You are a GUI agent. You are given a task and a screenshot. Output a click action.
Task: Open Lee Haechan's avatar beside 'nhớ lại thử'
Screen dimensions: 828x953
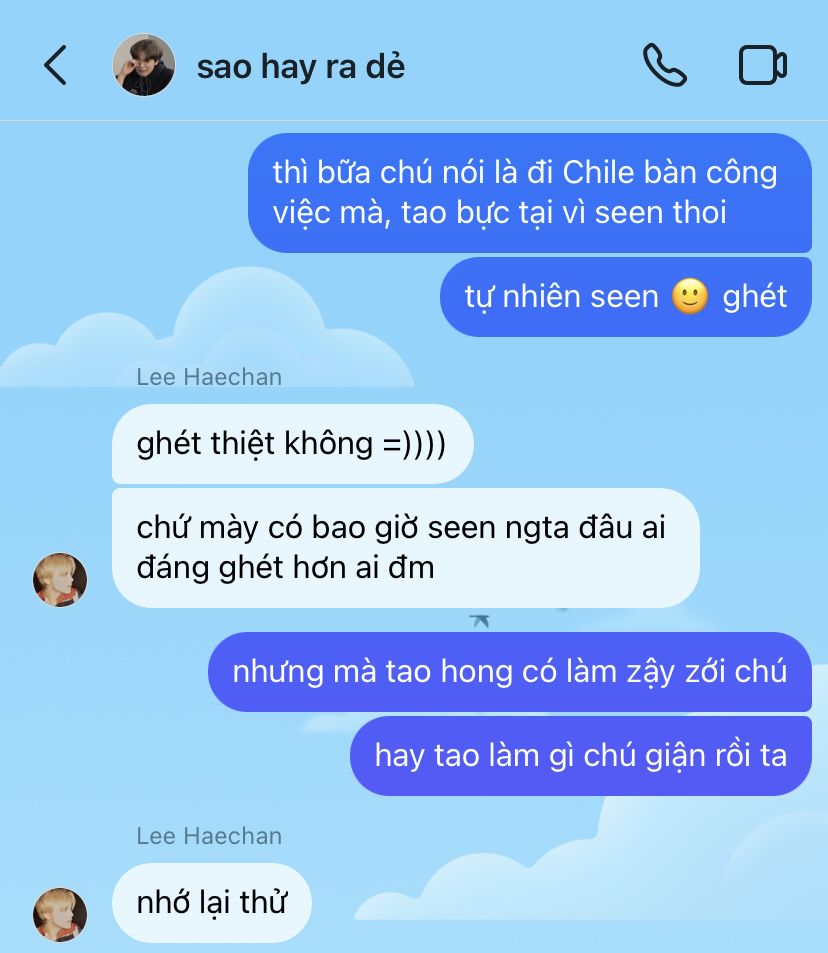coord(60,914)
